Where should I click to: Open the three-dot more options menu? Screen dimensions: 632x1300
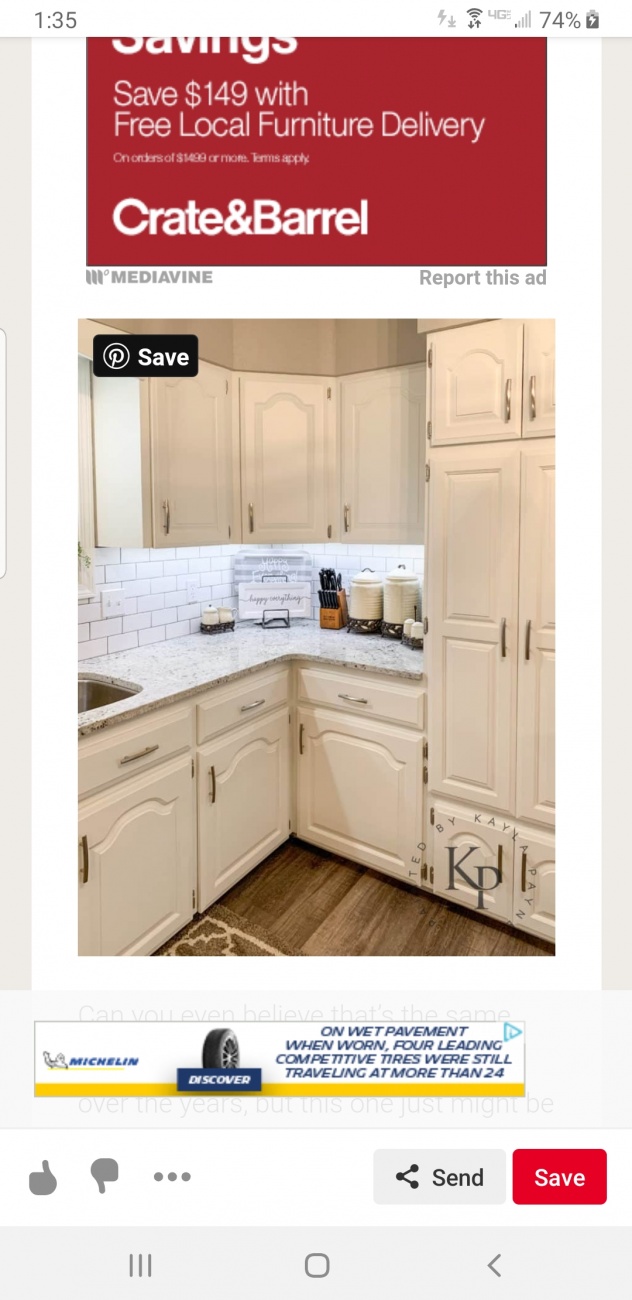coord(172,1177)
